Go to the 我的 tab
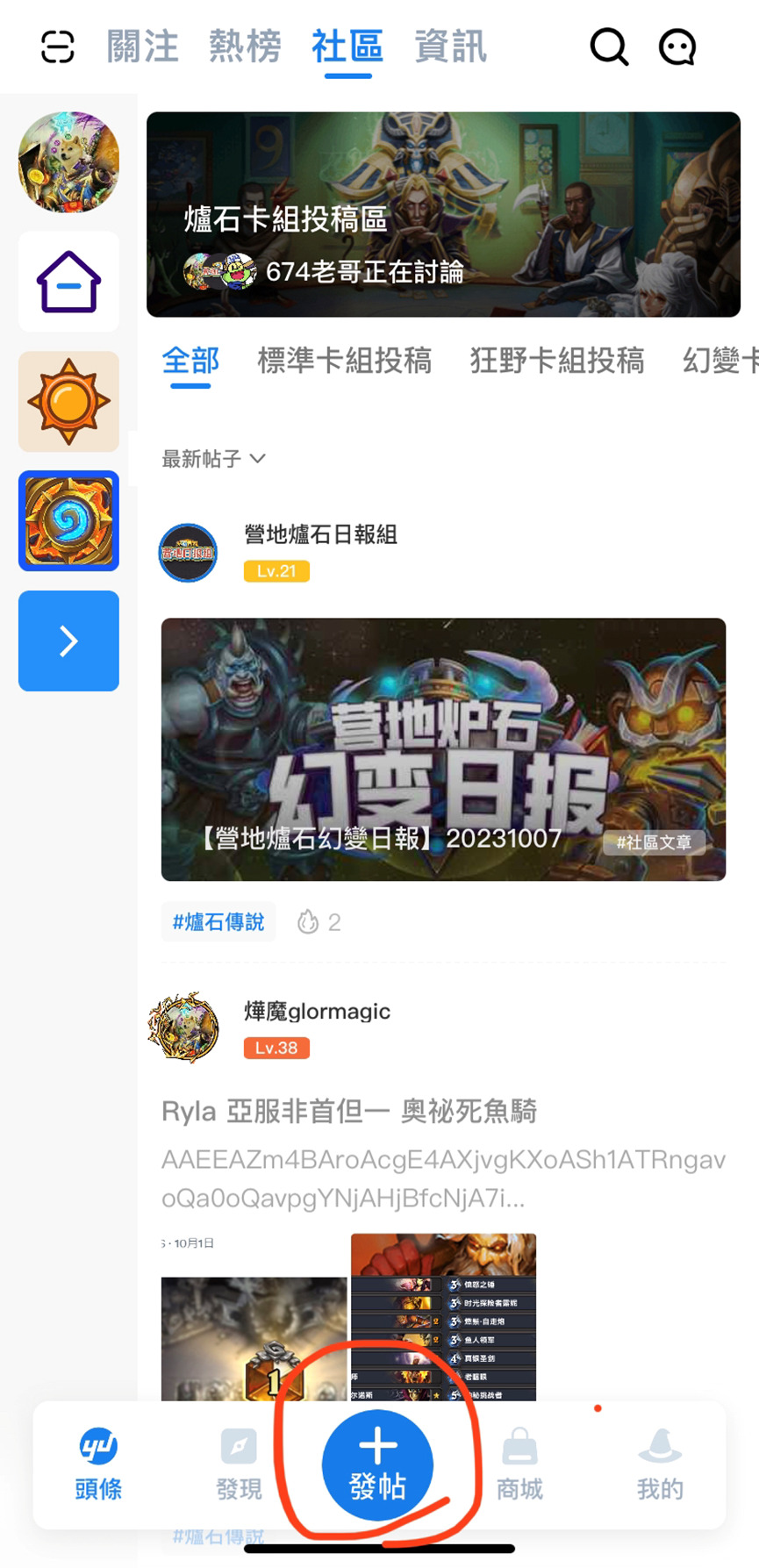Viewport: 759px width, 1568px height. 660,1465
